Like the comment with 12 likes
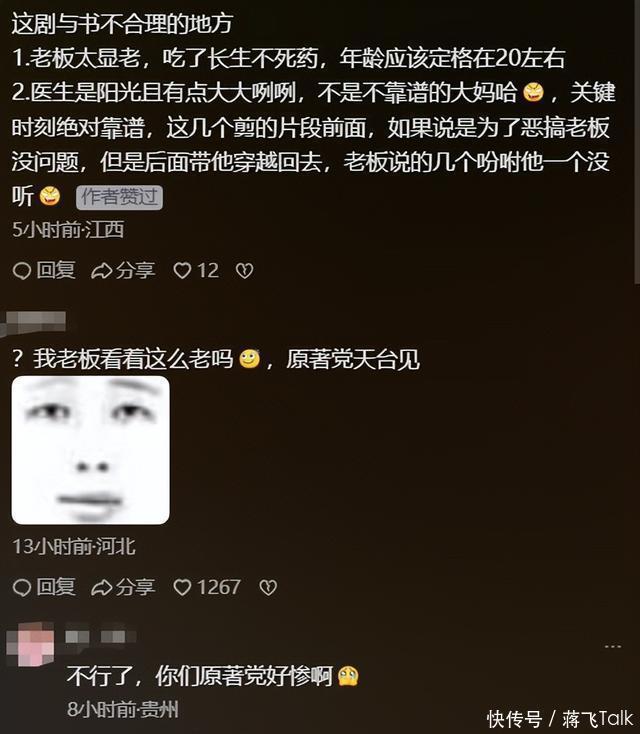 tap(183, 270)
